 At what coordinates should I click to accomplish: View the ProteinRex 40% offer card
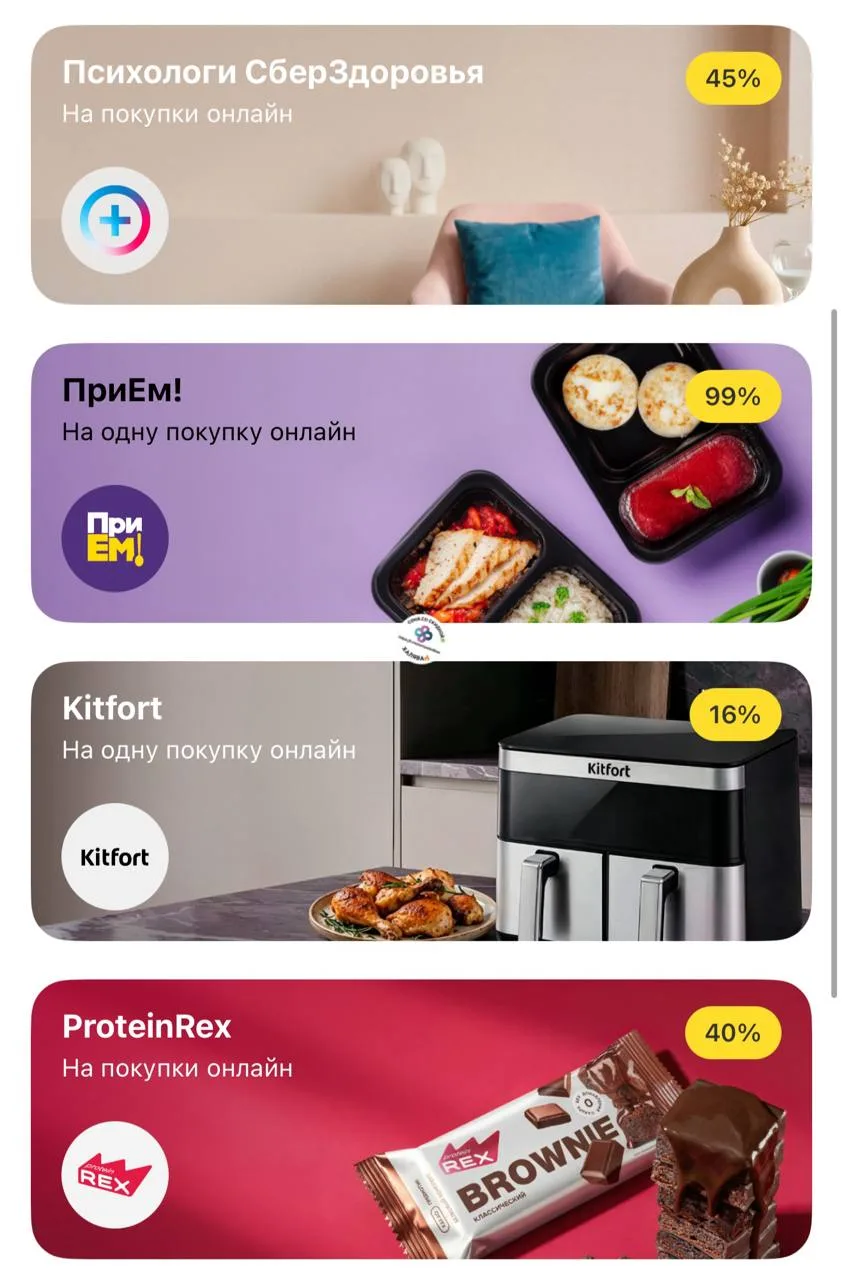point(421,1119)
